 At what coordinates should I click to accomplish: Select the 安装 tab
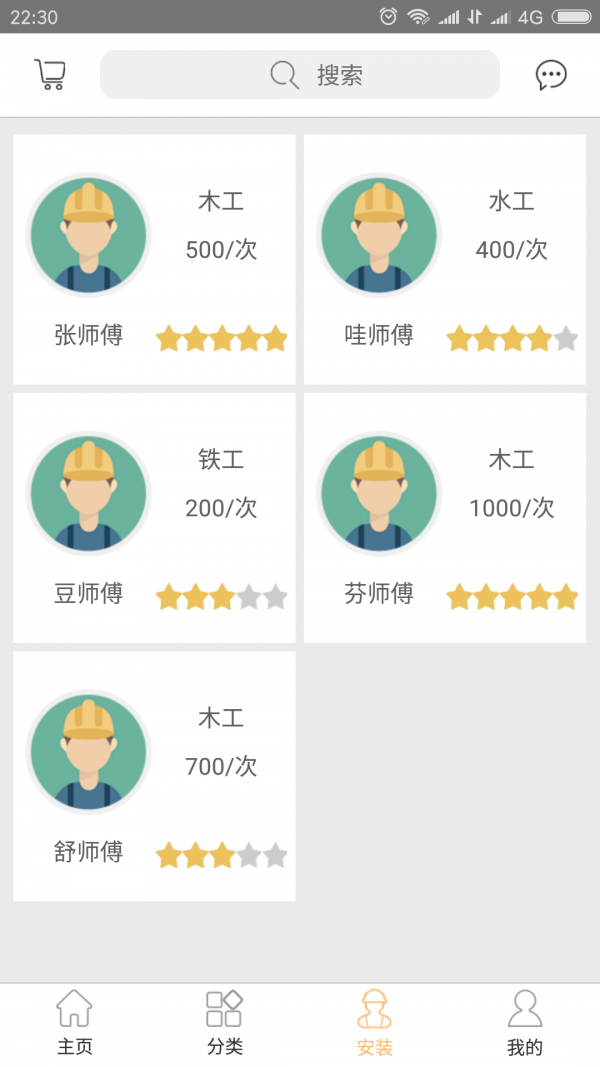click(x=375, y=1023)
